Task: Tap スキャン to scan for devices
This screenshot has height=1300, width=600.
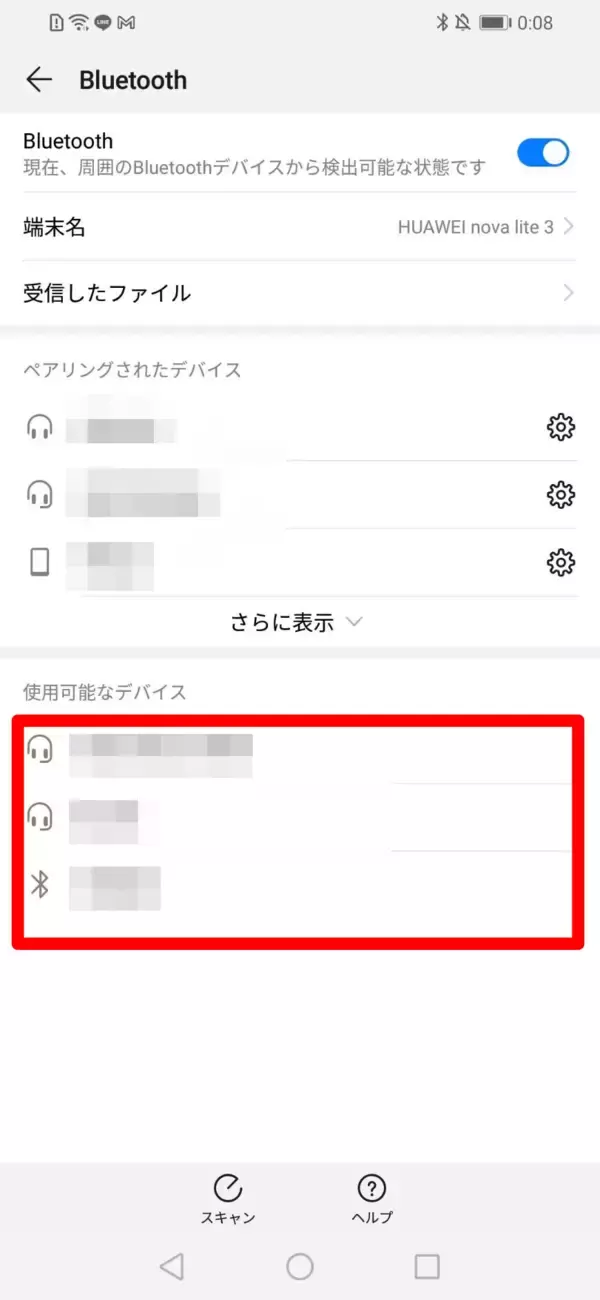Action: (x=228, y=1198)
